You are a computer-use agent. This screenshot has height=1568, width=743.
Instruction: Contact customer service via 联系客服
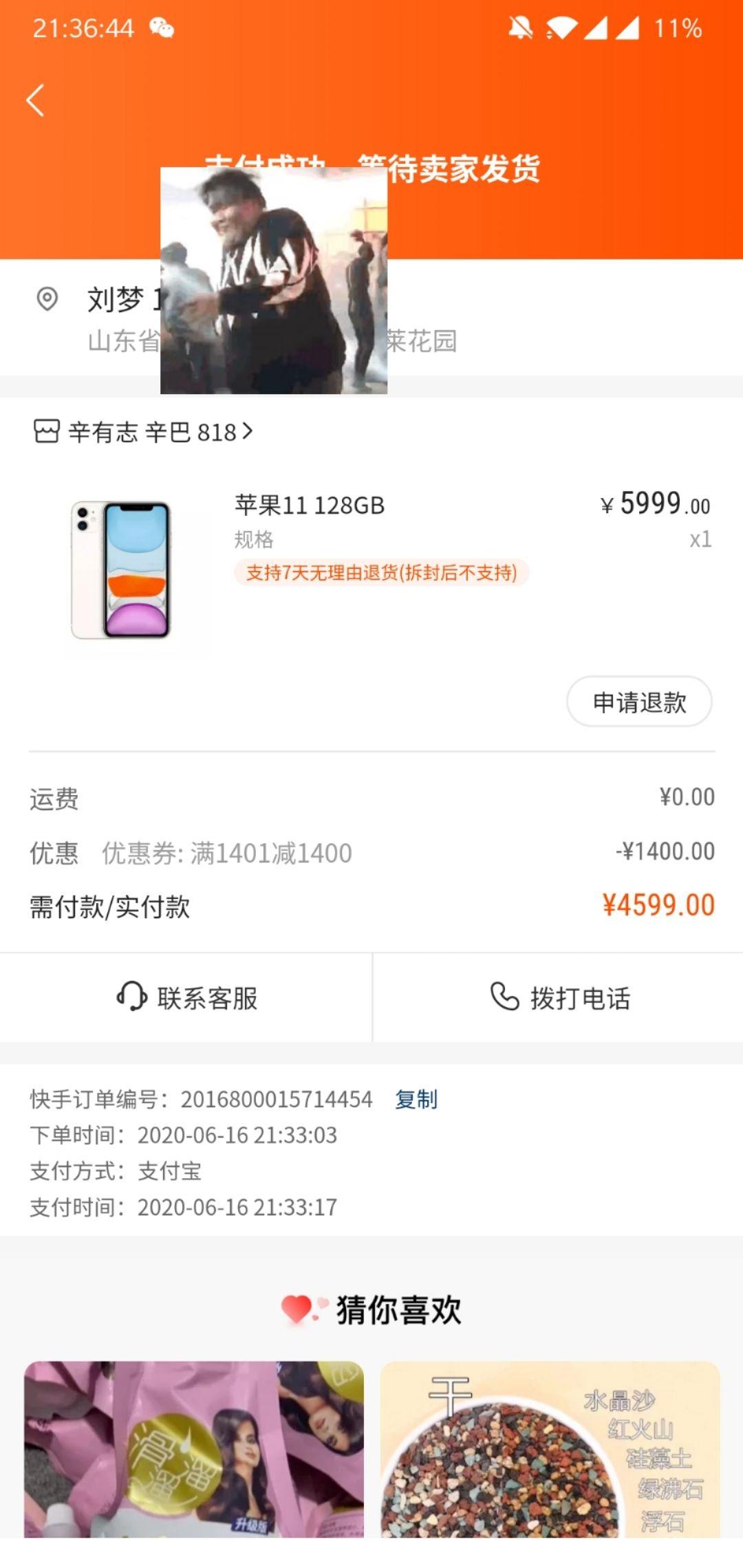[x=186, y=997]
